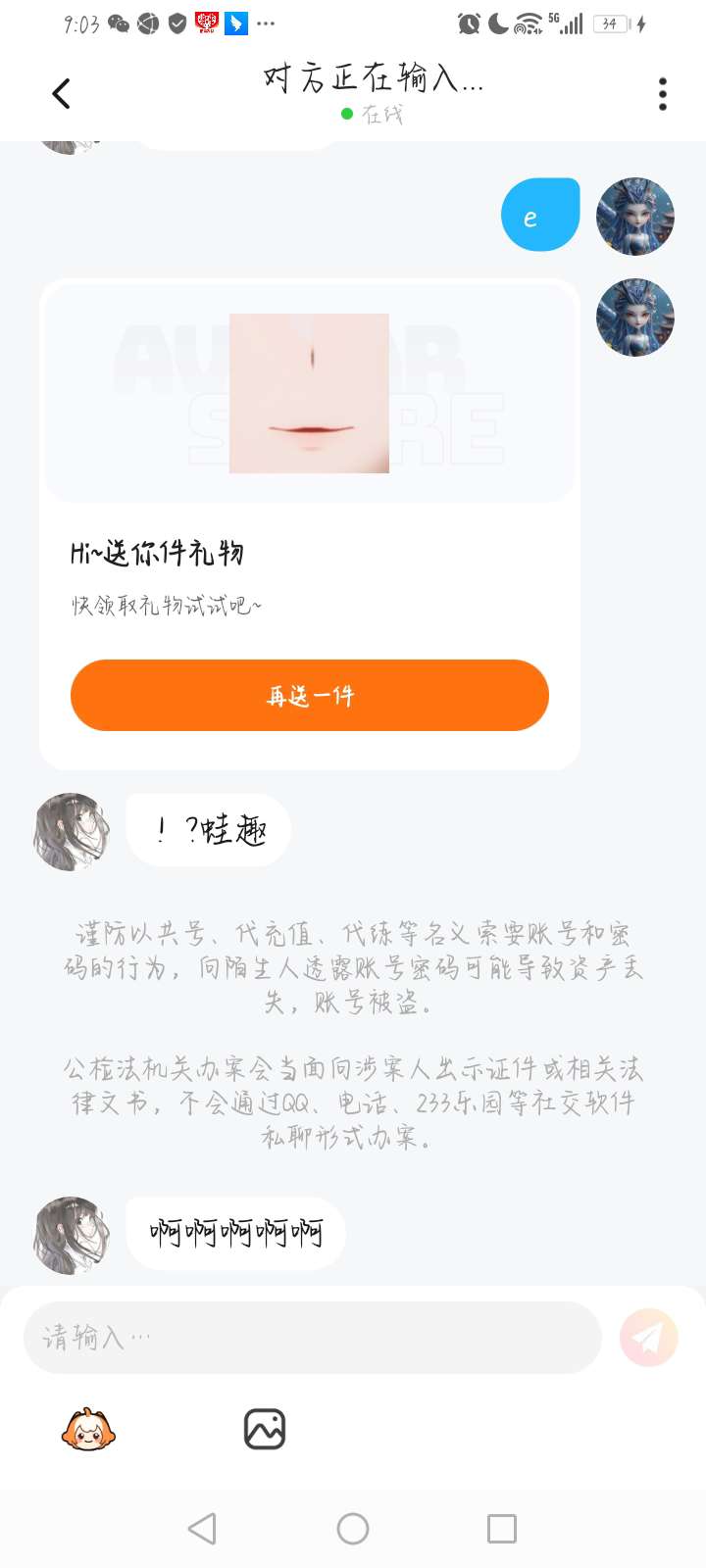Attach a picture from the gallery

pyautogui.click(x=264, y=1429)
